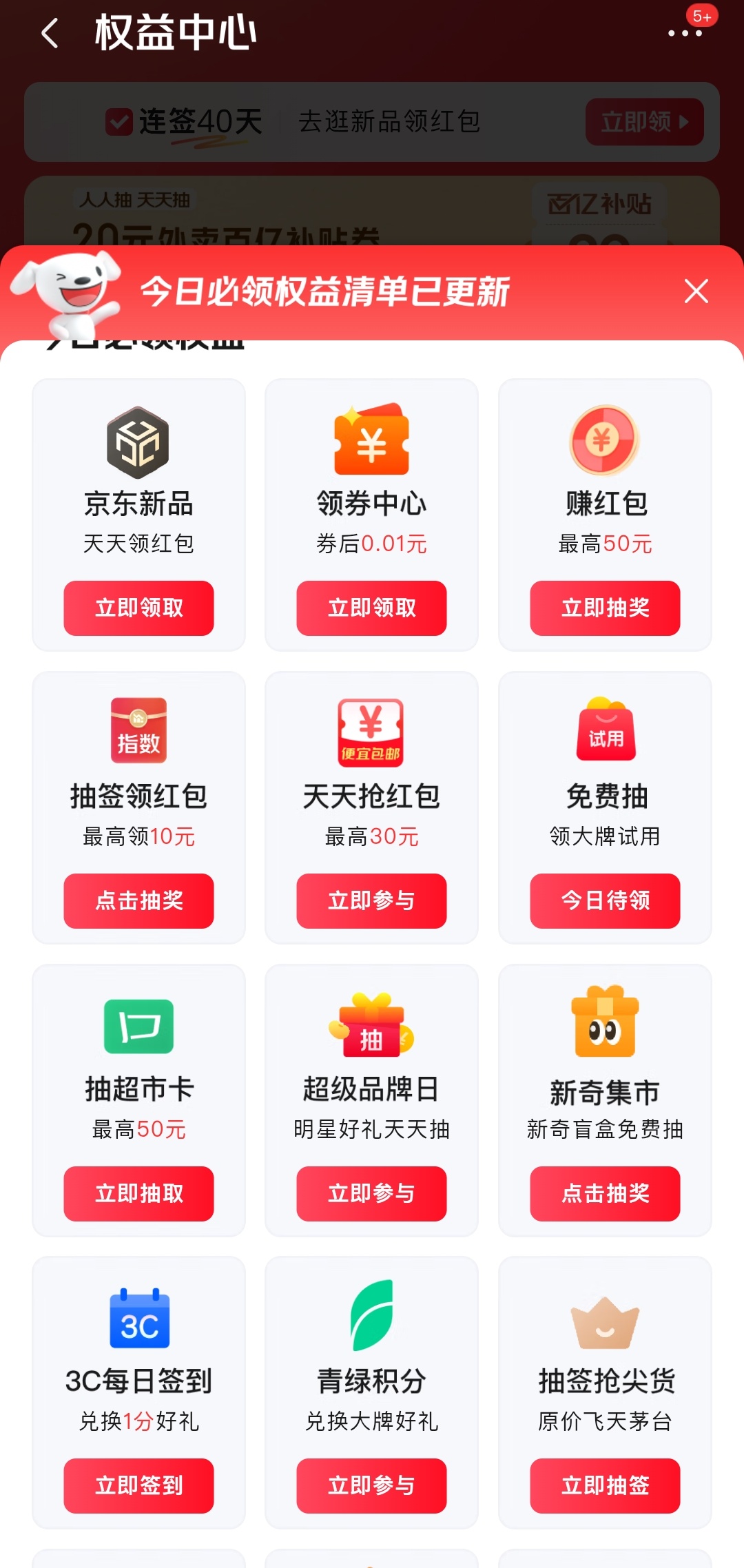Go back from 权益中心

point(50,33)
